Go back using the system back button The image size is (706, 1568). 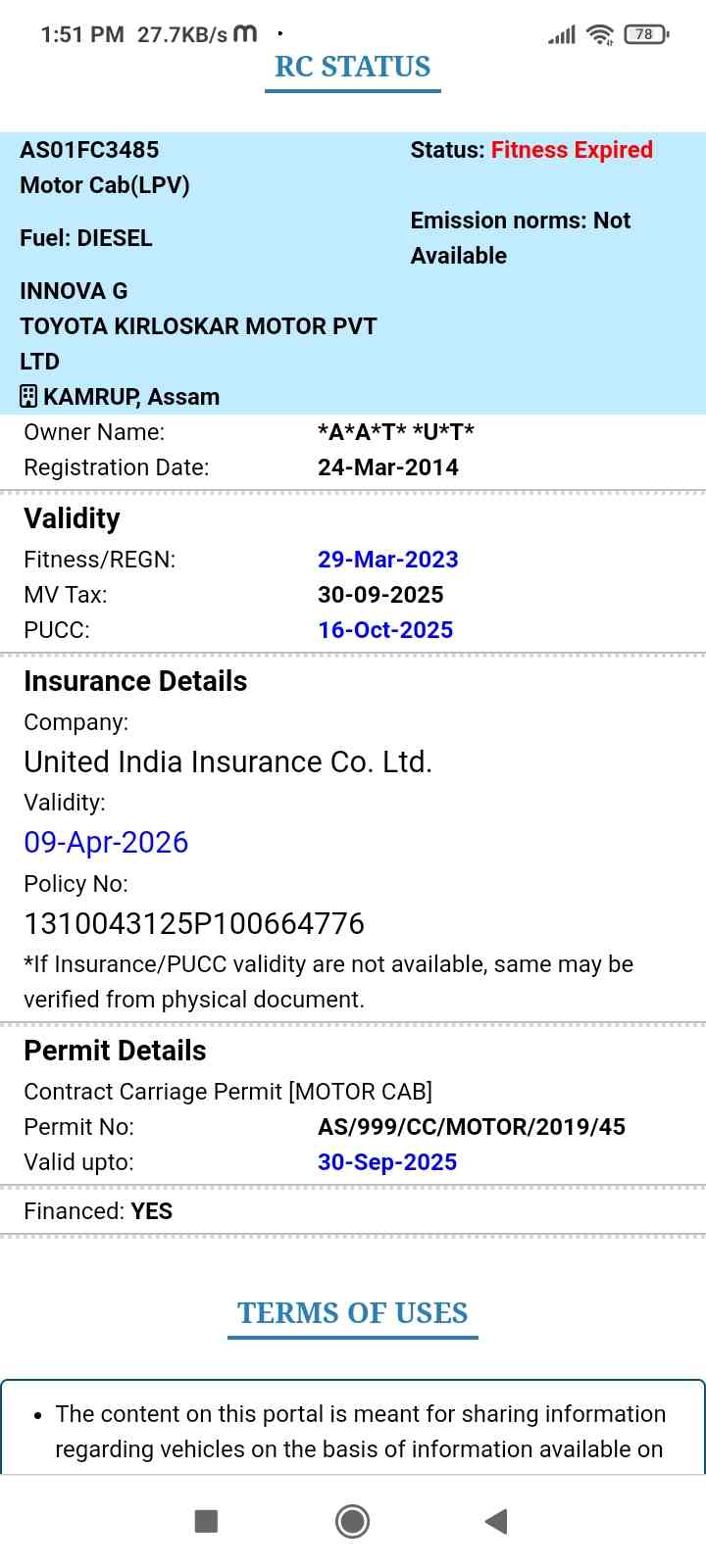tap(496, 1521)
